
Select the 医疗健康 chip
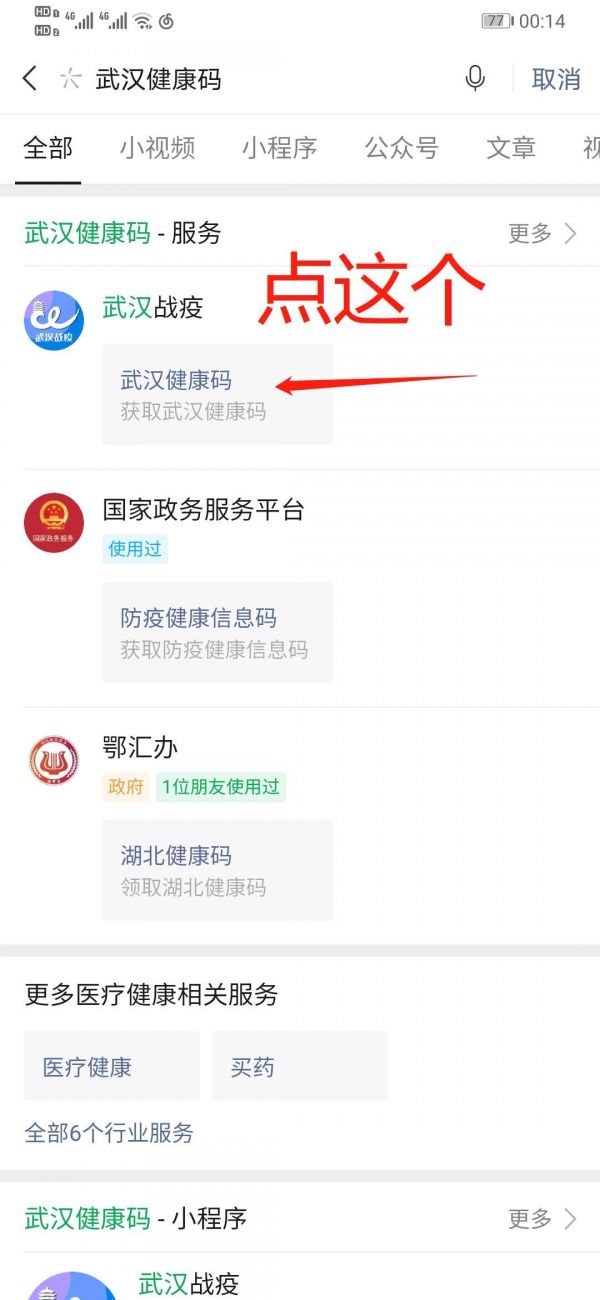[x=111, y=1067]
